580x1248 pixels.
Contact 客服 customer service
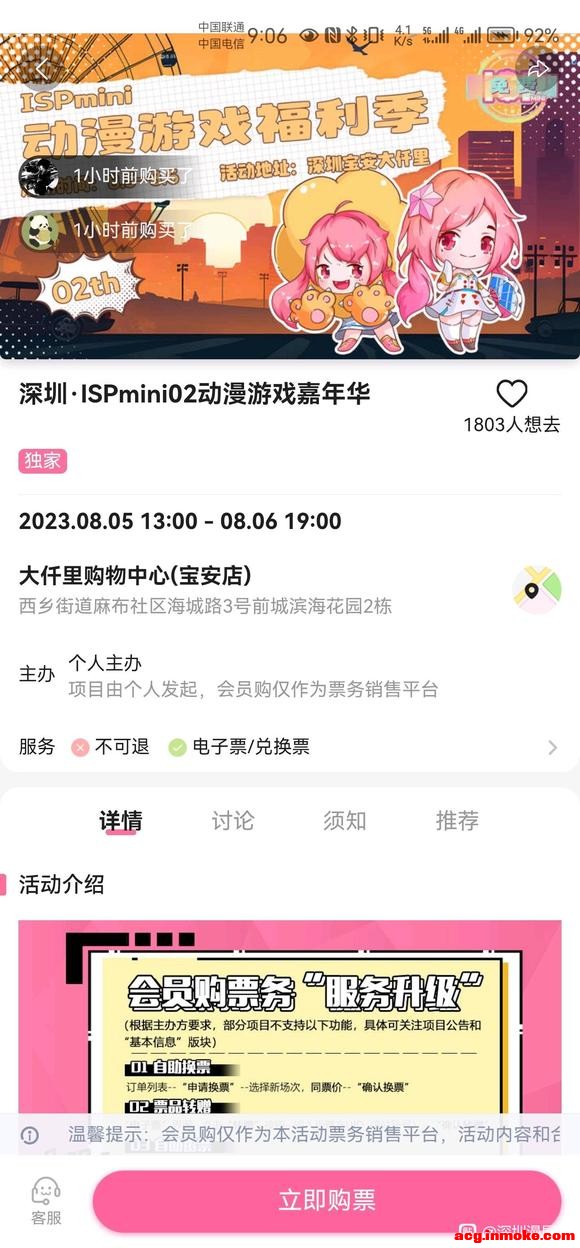(x=46, y=1201)
